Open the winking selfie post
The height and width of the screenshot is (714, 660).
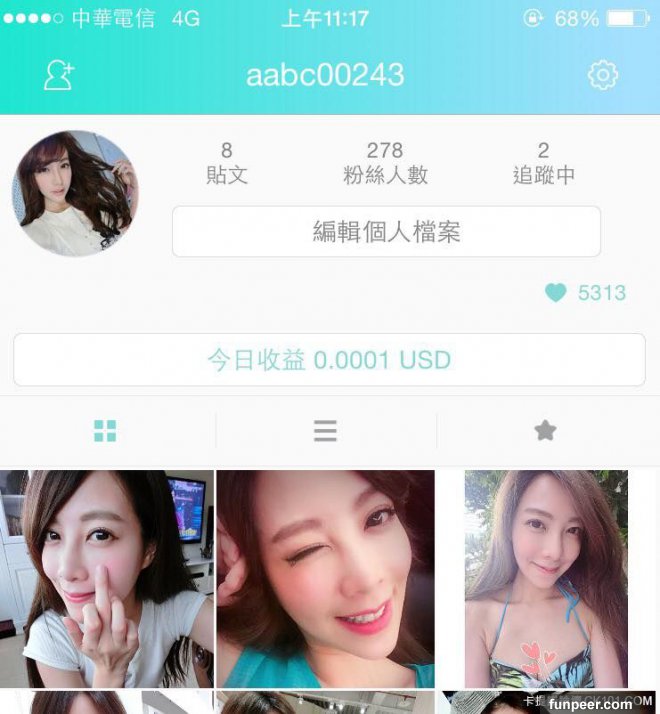[x=326, y=578]
